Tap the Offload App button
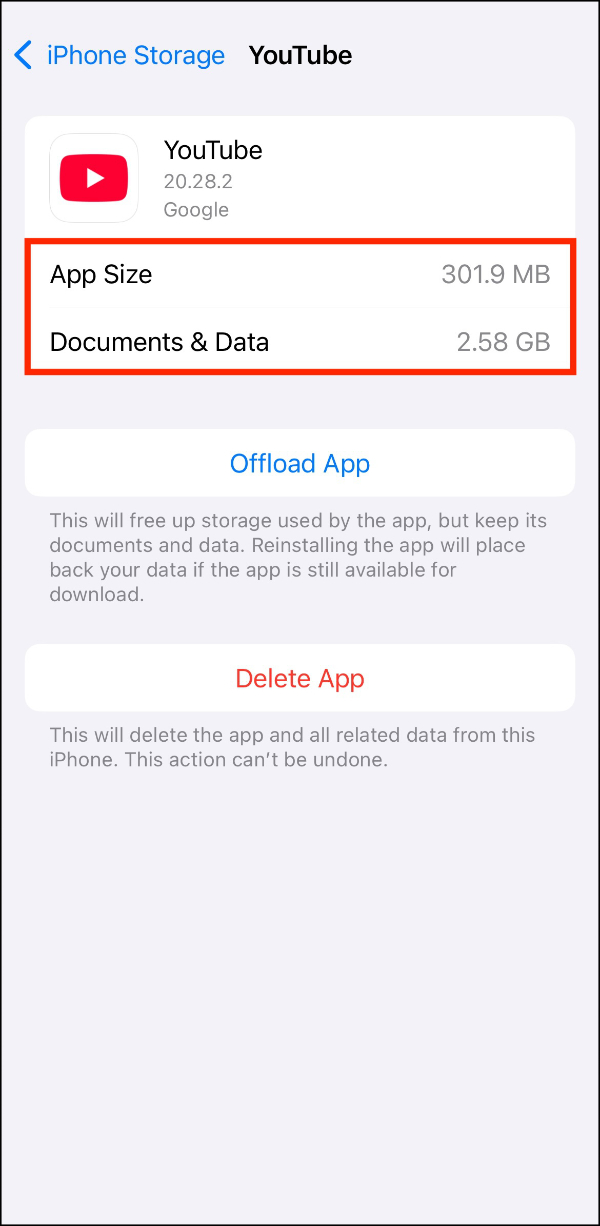This screenshot has height=1226, width=600. (300, 464)
